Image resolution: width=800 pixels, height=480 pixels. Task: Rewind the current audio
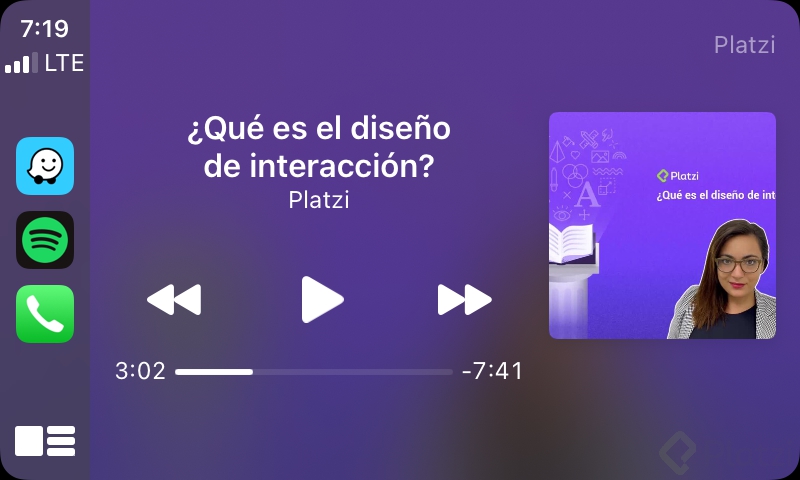tap(174, 299)
